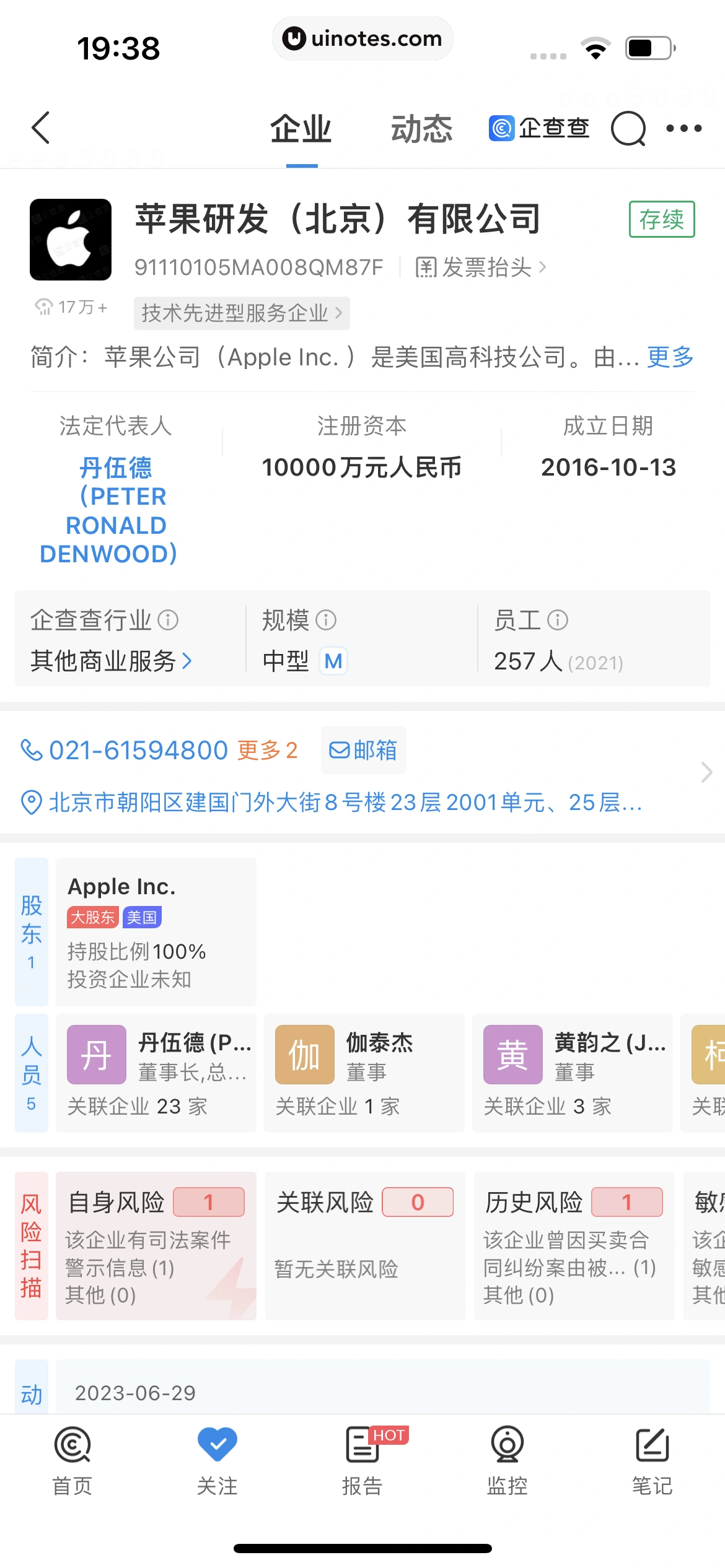The image size is (725, 1568).
Task: Tap the back arrow to go back
Action: tap(40, 128)
